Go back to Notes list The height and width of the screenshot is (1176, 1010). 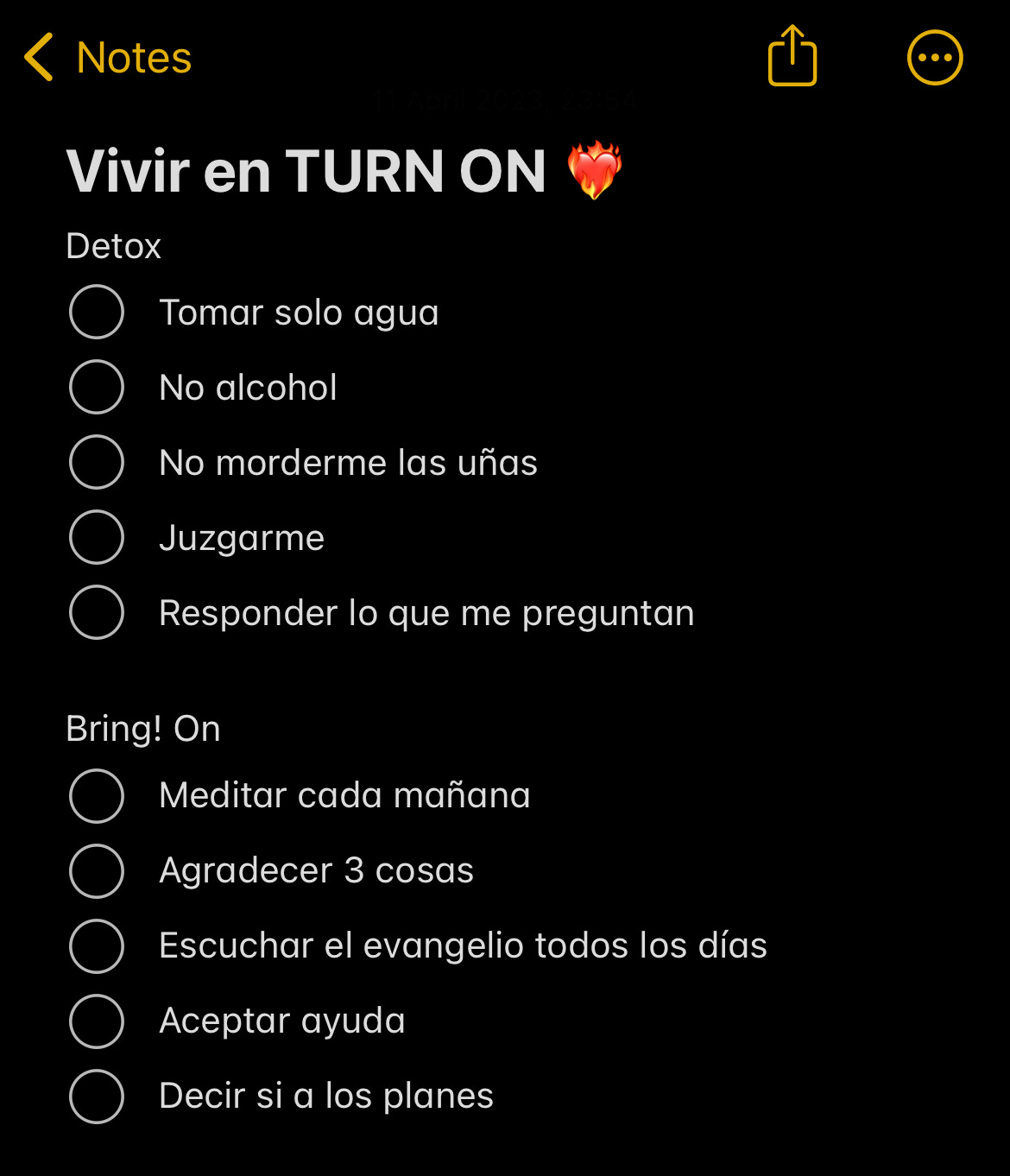[x=107, y=58]
